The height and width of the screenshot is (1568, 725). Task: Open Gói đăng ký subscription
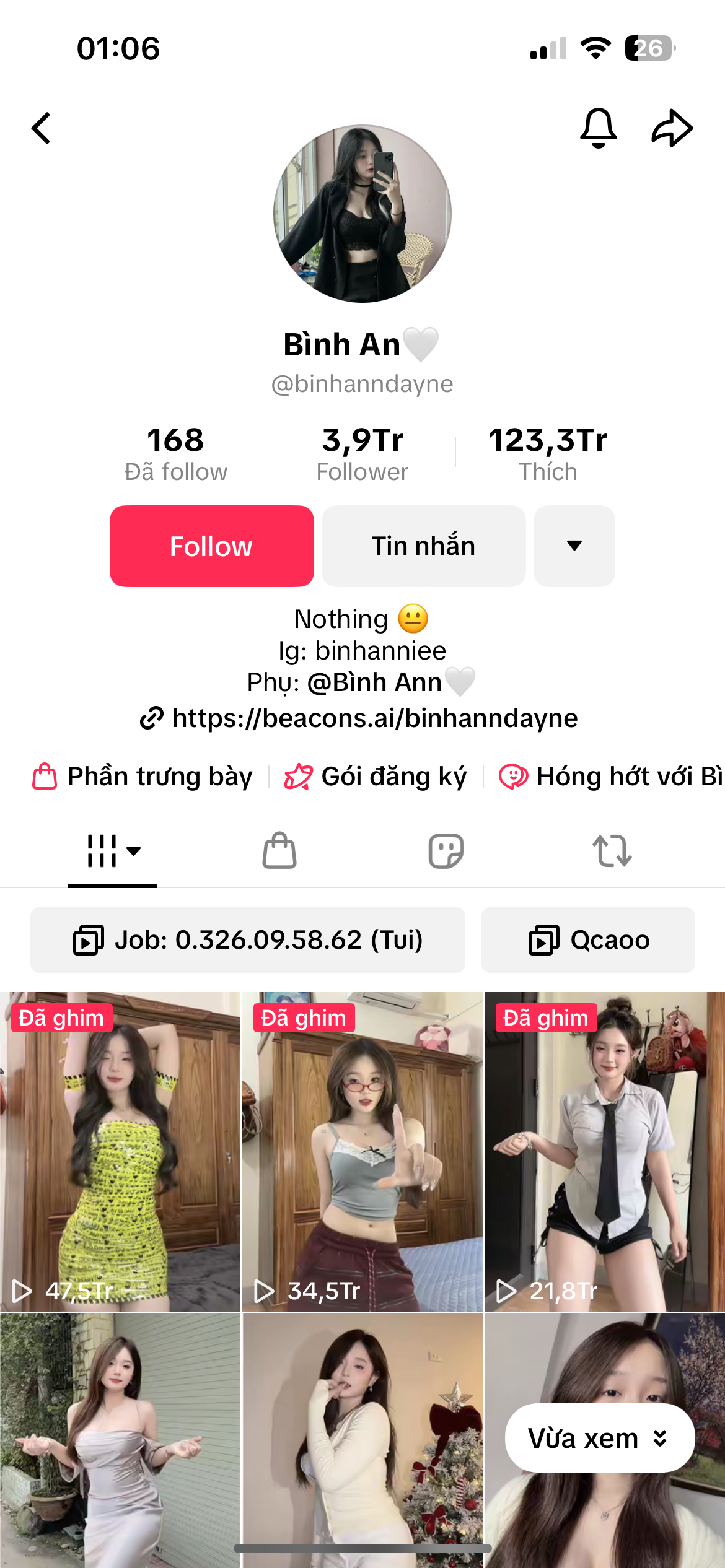(376, 777)
